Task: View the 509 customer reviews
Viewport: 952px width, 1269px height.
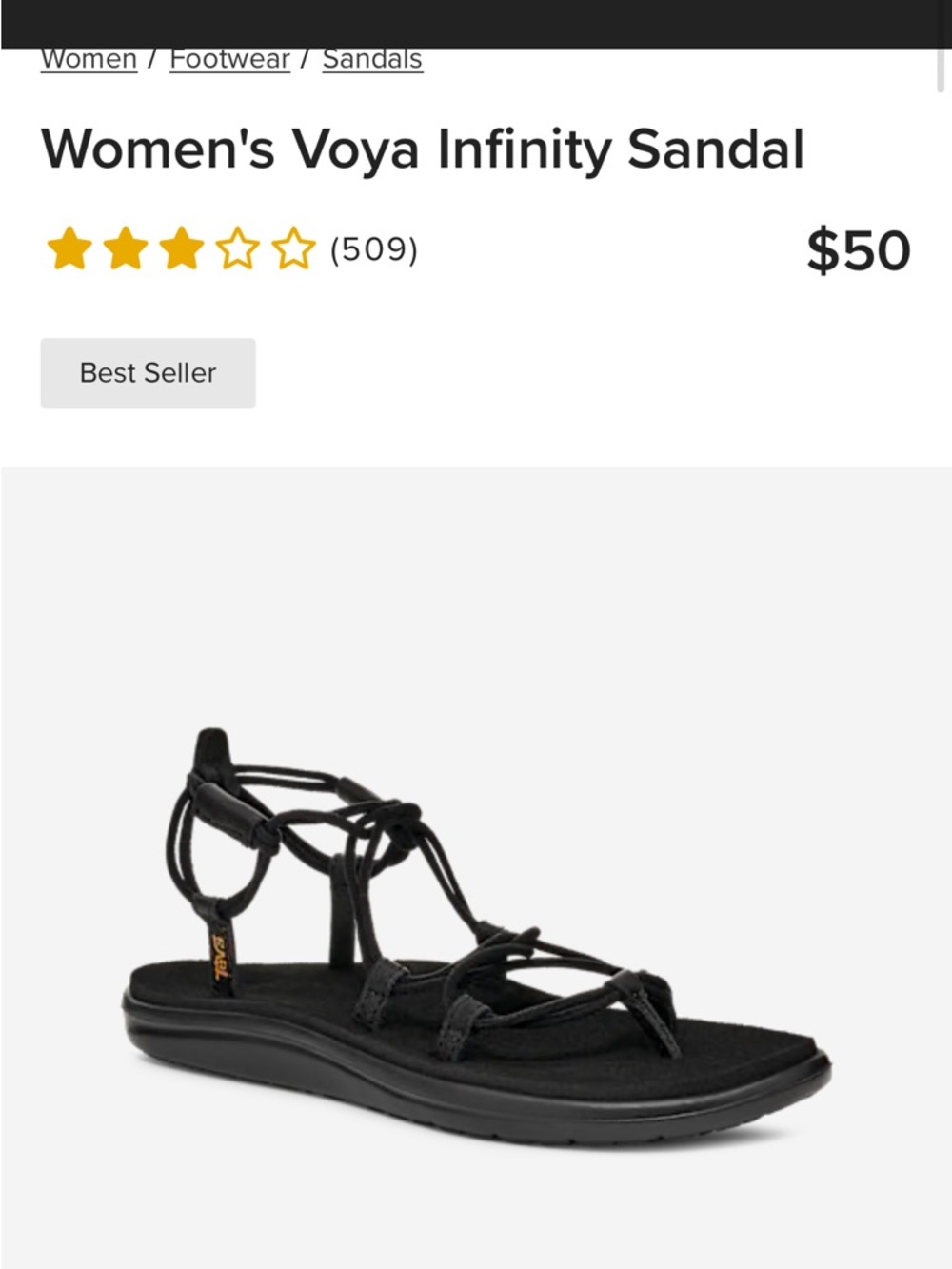Action: pyautogui.click(x=373, y=249)
